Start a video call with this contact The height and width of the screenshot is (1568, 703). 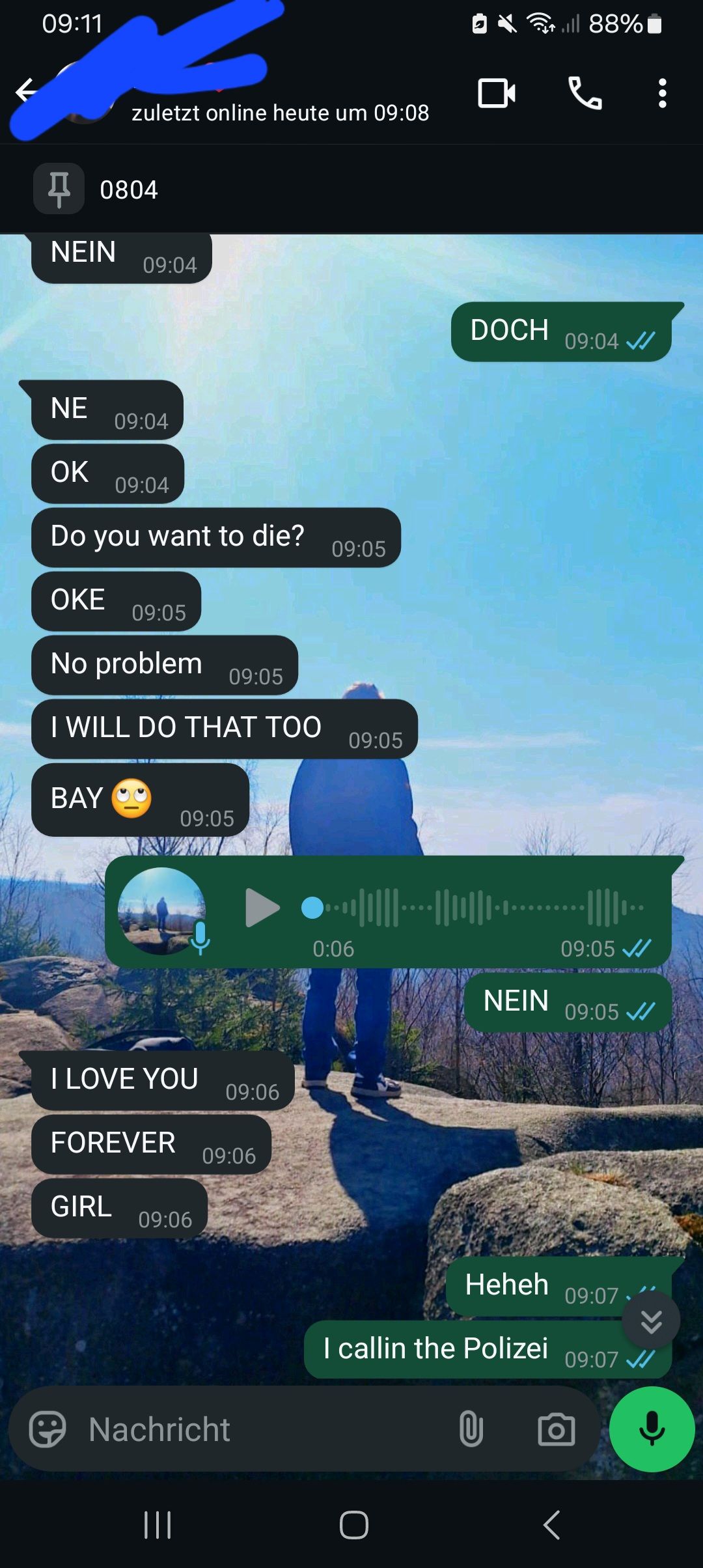[497, 93]
